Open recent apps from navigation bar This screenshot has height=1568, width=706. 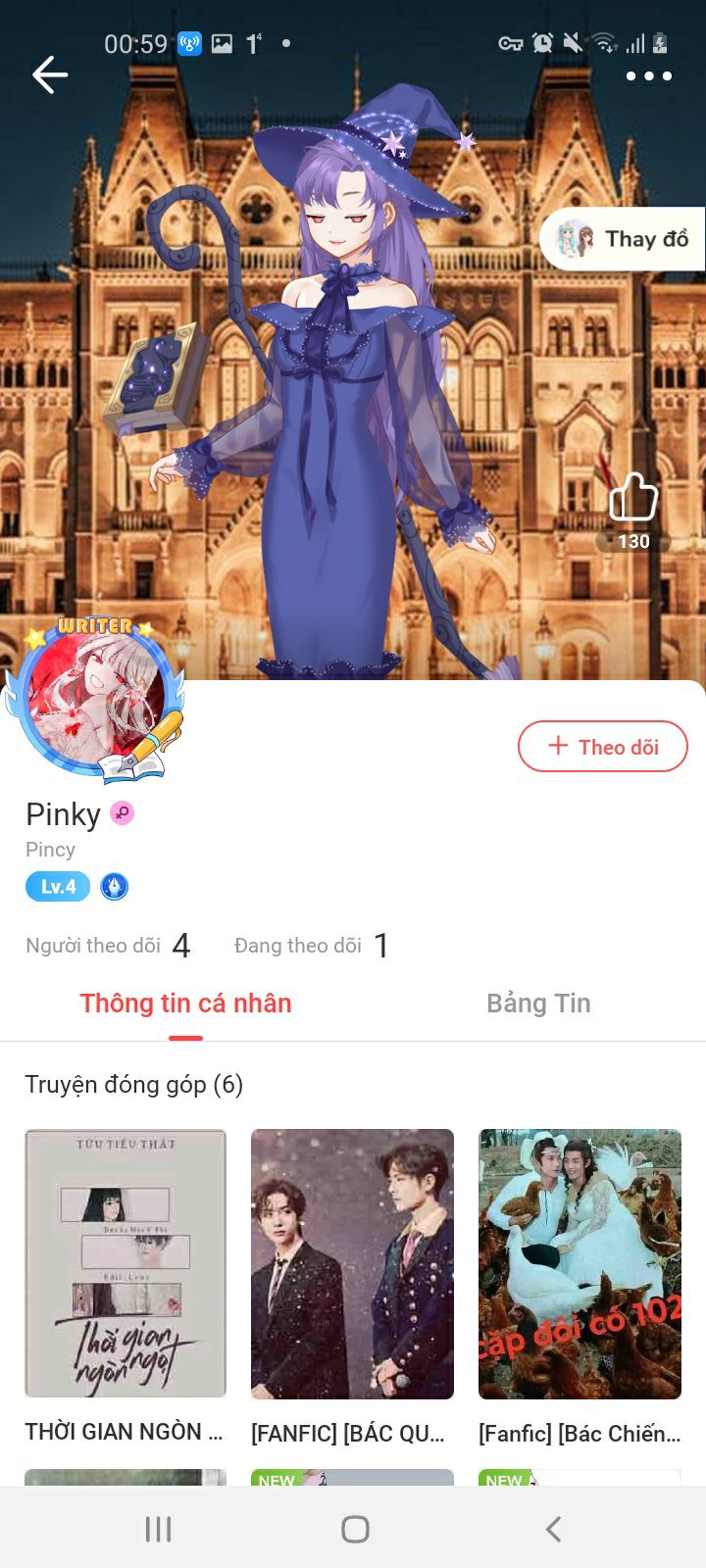click(158, 1529)
